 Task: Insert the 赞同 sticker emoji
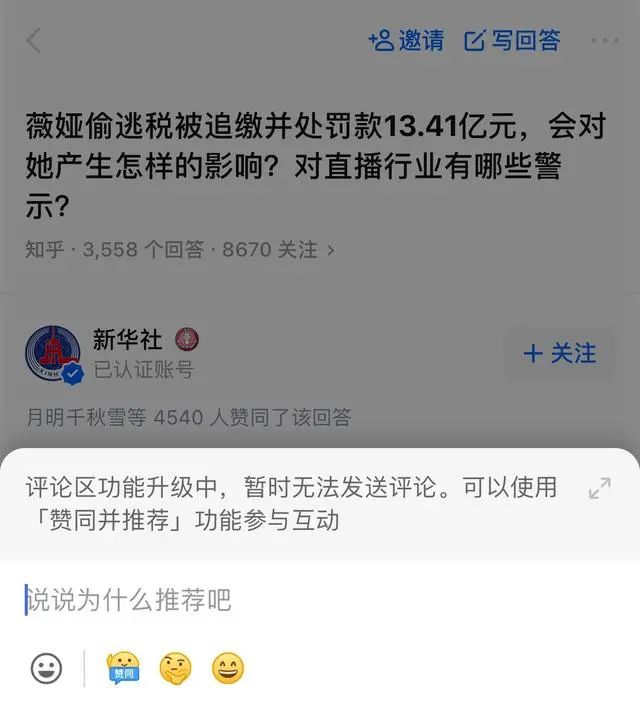[x=122, y=668]
